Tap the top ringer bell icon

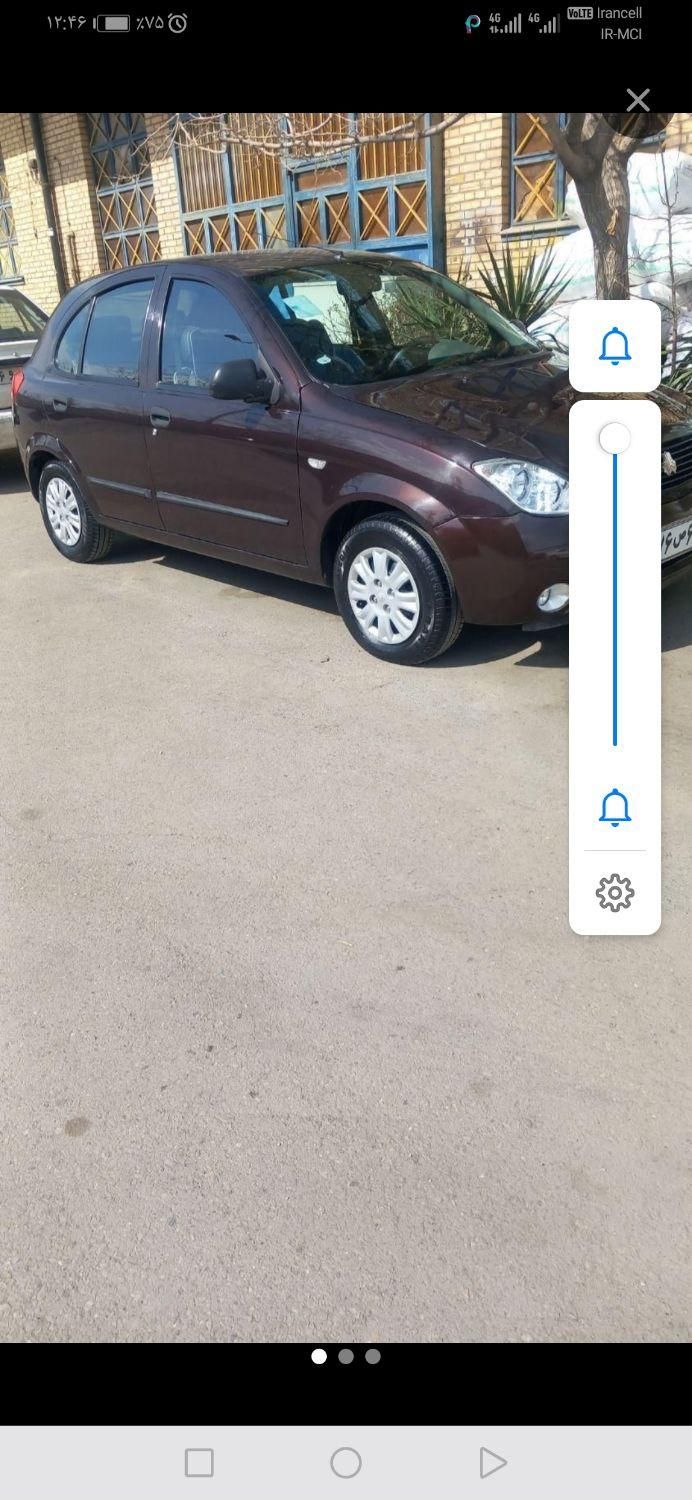click(x=615, y=346)
